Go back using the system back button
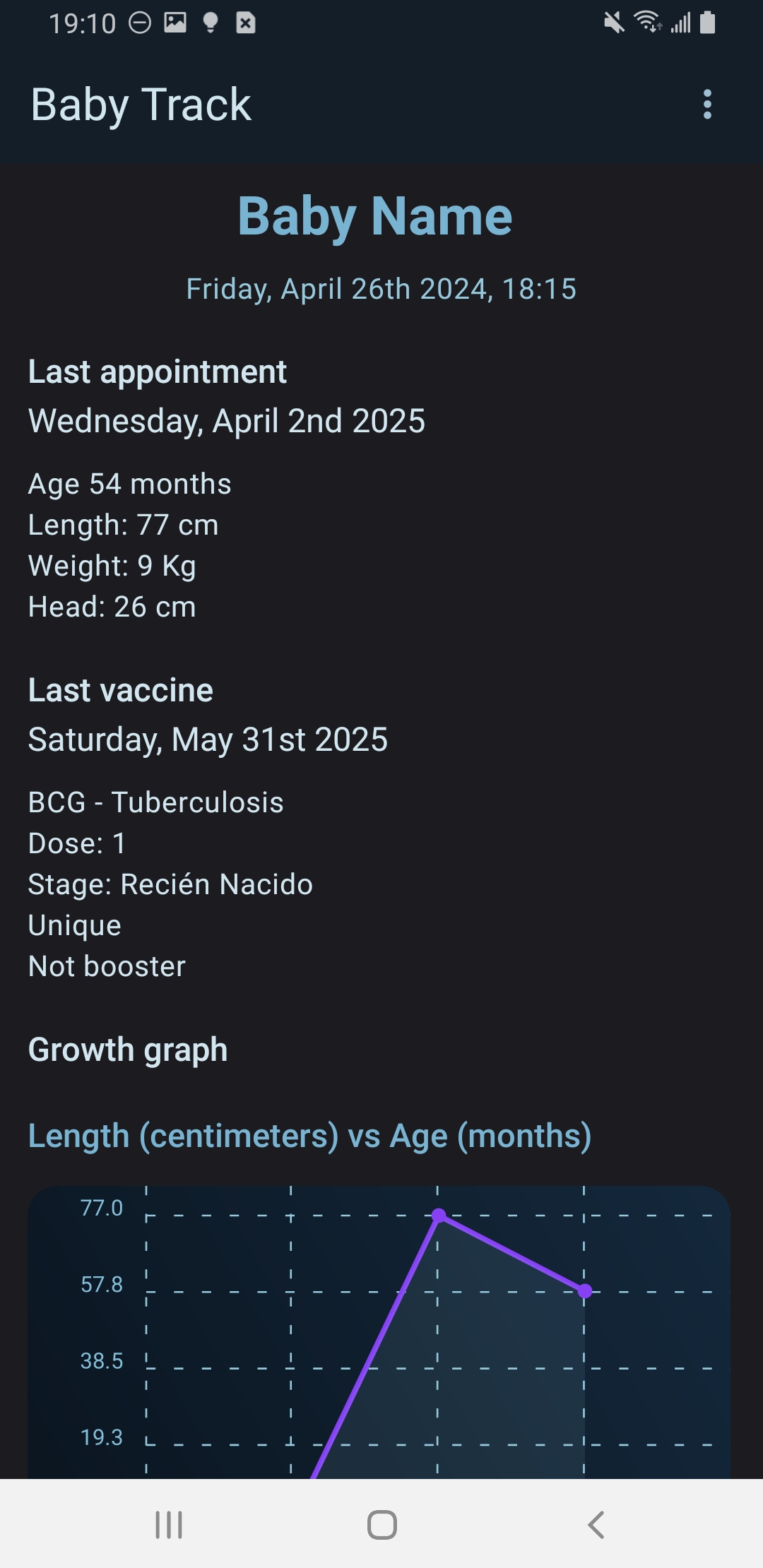763x1568 pixels. coord(596,1524)
